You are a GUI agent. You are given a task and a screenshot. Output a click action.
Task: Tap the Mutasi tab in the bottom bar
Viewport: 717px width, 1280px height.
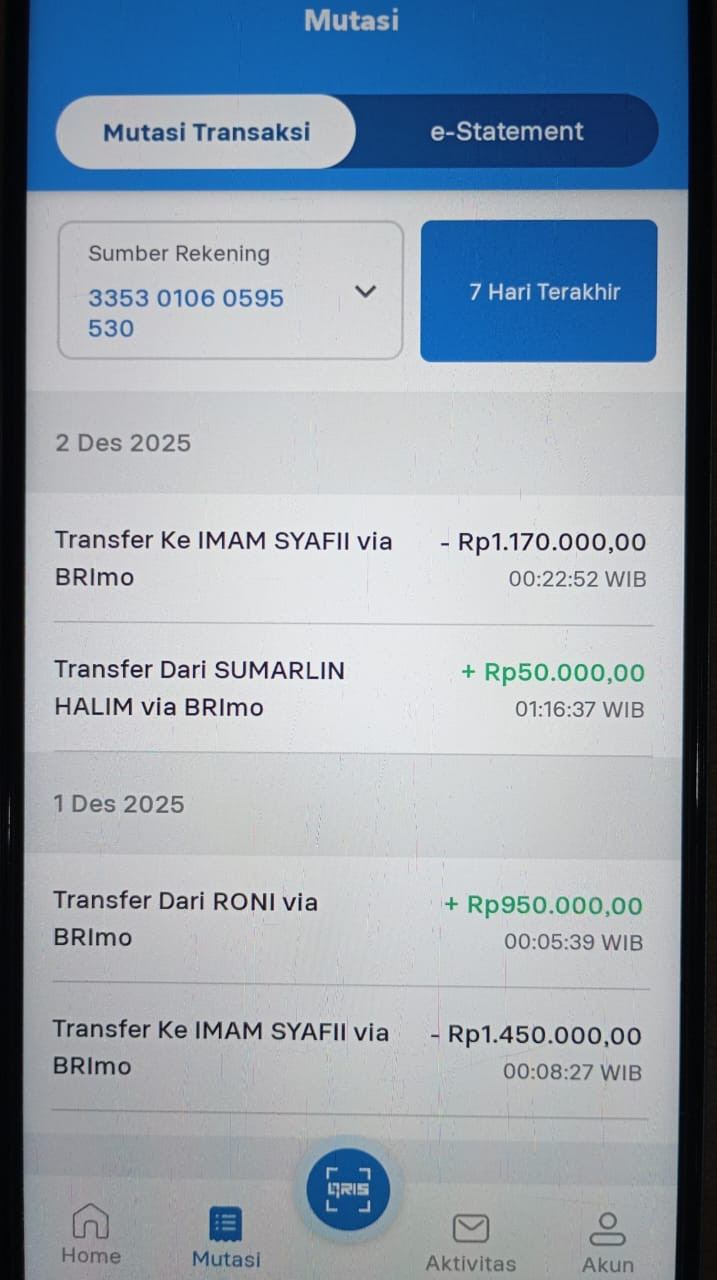pos(226,1237)
